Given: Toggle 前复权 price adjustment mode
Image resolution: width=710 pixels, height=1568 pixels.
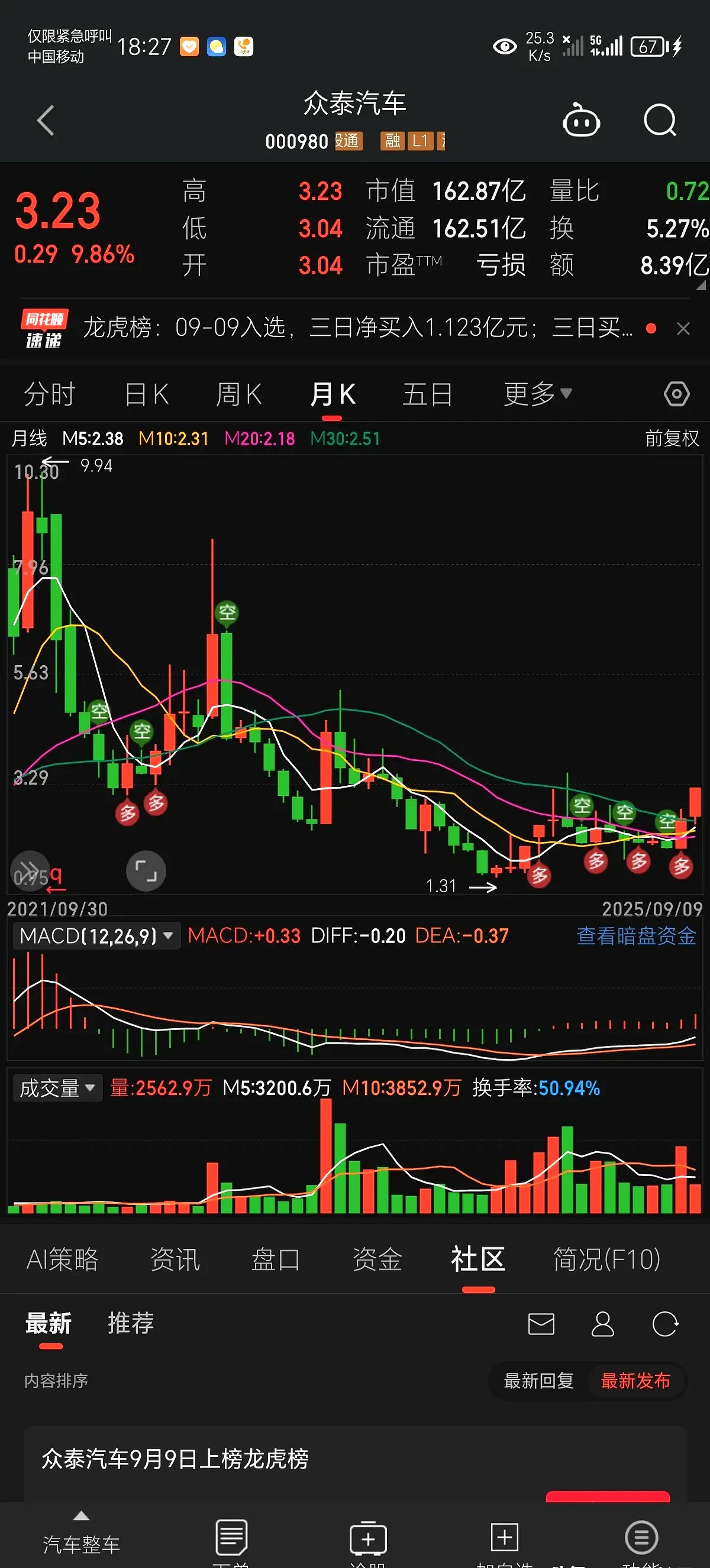Looking at the screenshot, I should pos(672,438).
